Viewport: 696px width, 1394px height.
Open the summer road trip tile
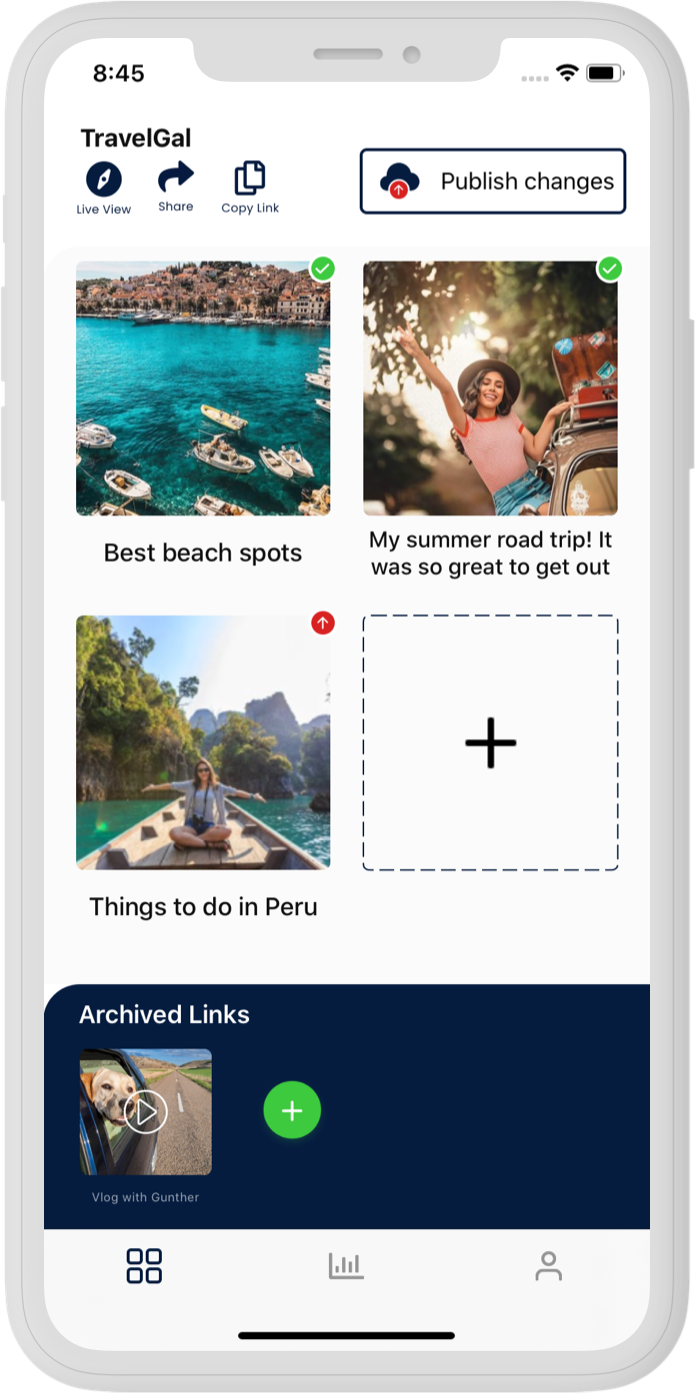[490, 389]
